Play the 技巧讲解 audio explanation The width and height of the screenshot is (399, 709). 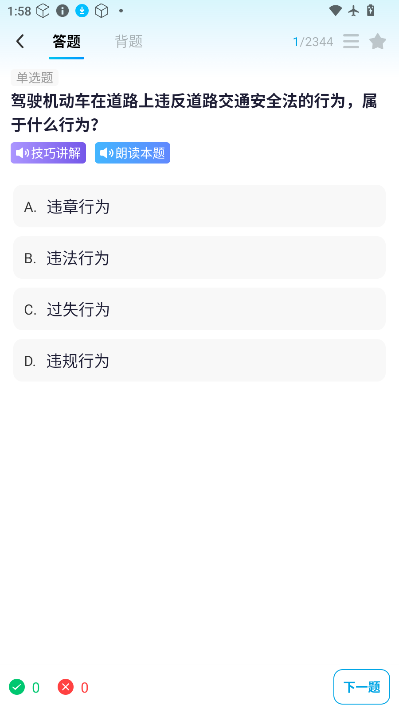tap(48, 153)
